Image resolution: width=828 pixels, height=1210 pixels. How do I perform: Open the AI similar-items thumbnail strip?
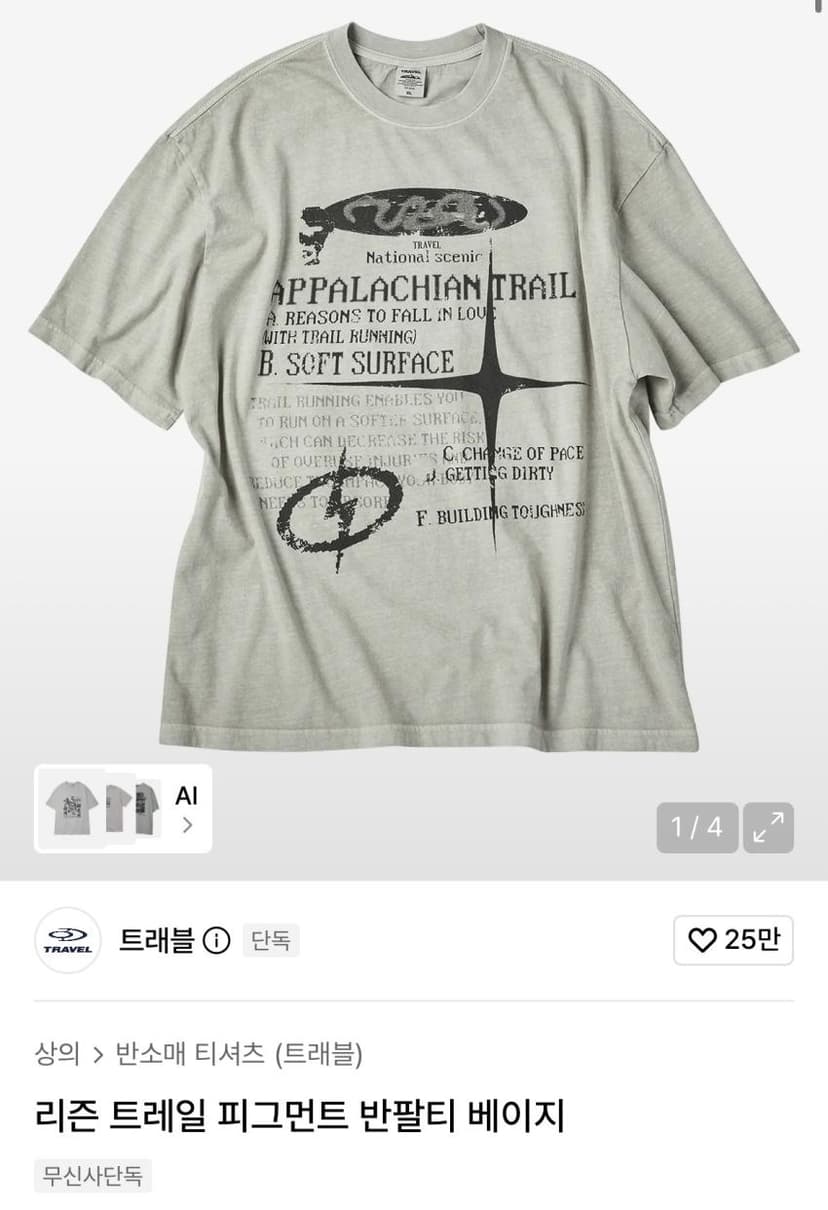(x=123, y=808)
